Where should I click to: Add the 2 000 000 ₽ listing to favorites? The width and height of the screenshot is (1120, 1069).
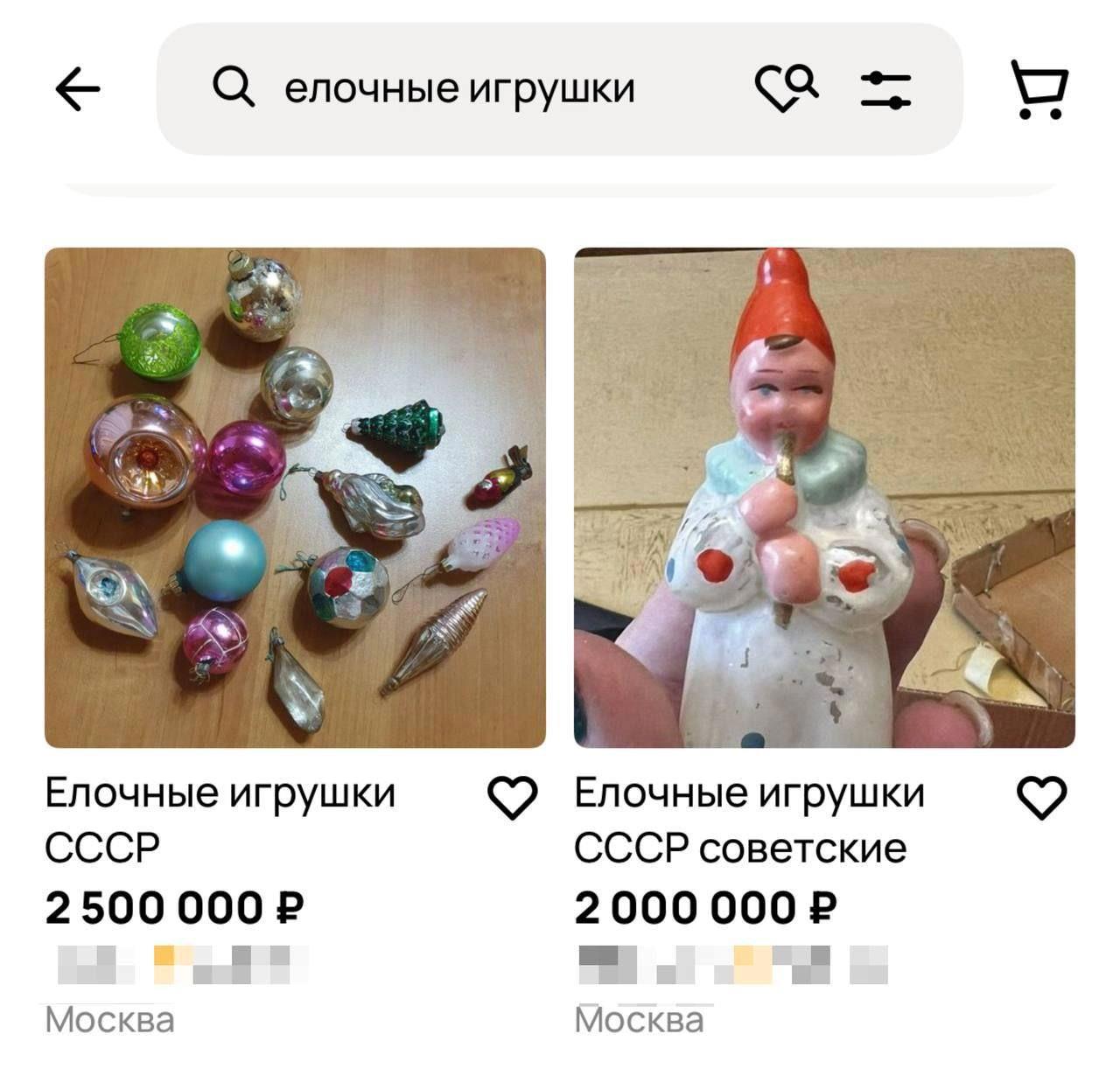1041,798
